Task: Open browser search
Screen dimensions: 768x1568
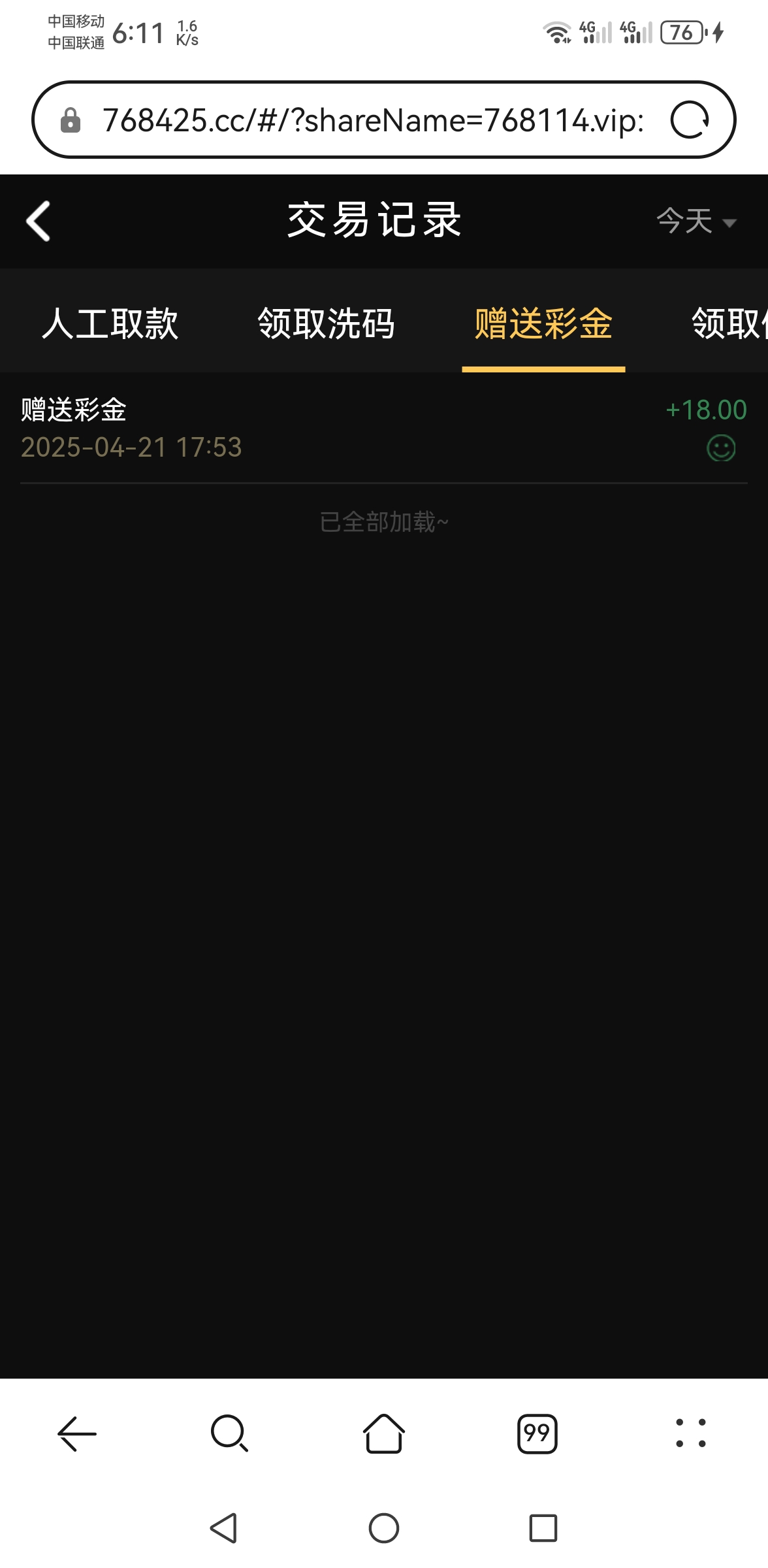Action: pyautogui.click(x=230, y=1433)
